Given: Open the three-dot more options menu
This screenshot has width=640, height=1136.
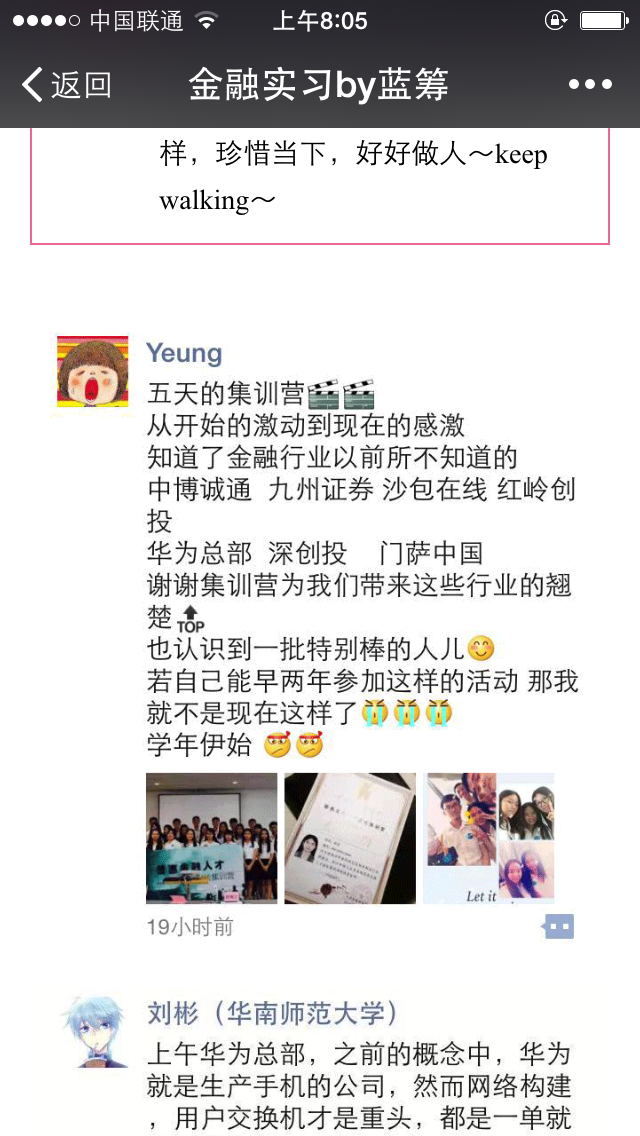Looking at the screenshot, I should (590, 85).
